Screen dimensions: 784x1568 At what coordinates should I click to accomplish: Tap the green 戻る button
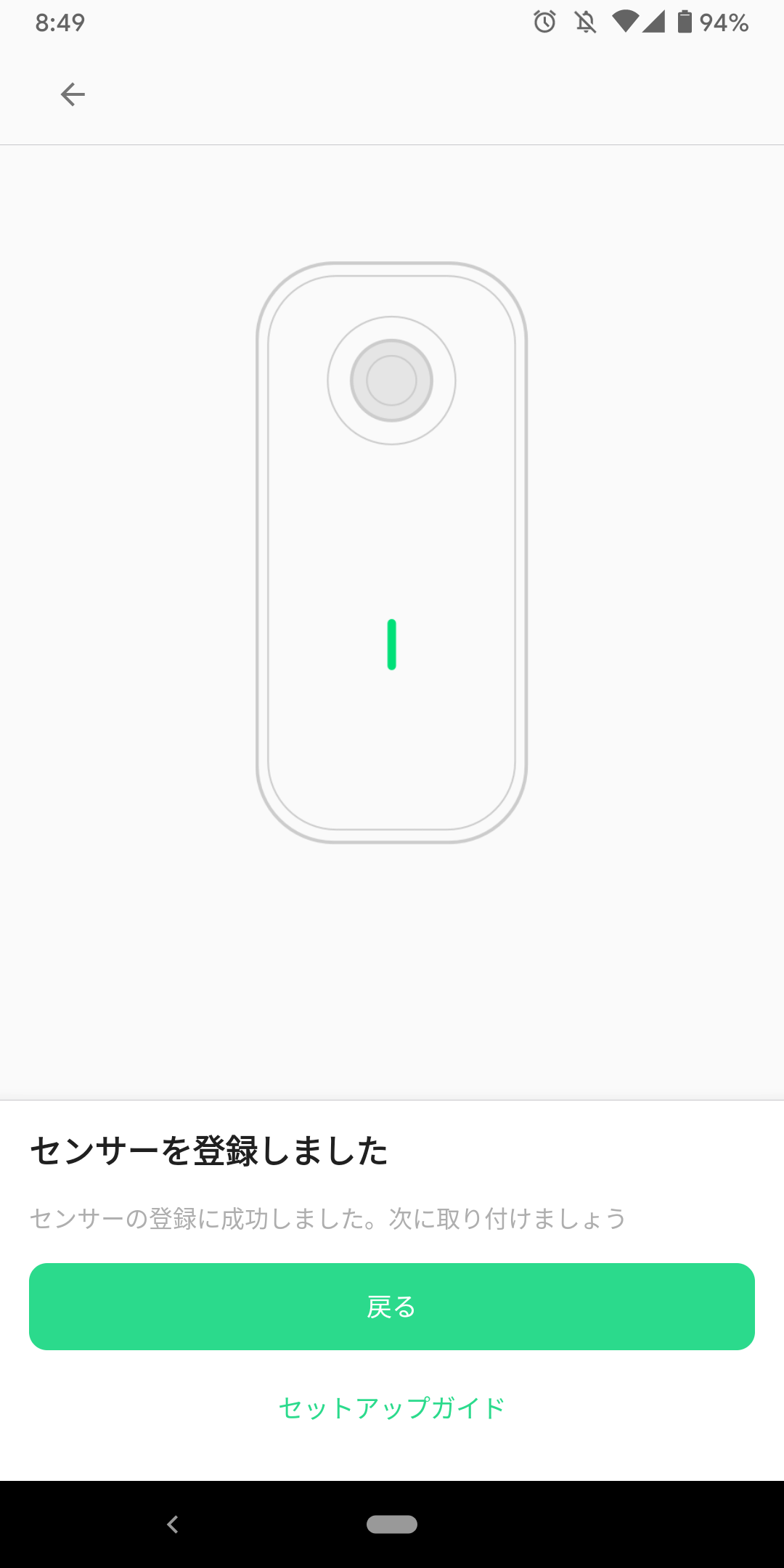coord(392,1307)
